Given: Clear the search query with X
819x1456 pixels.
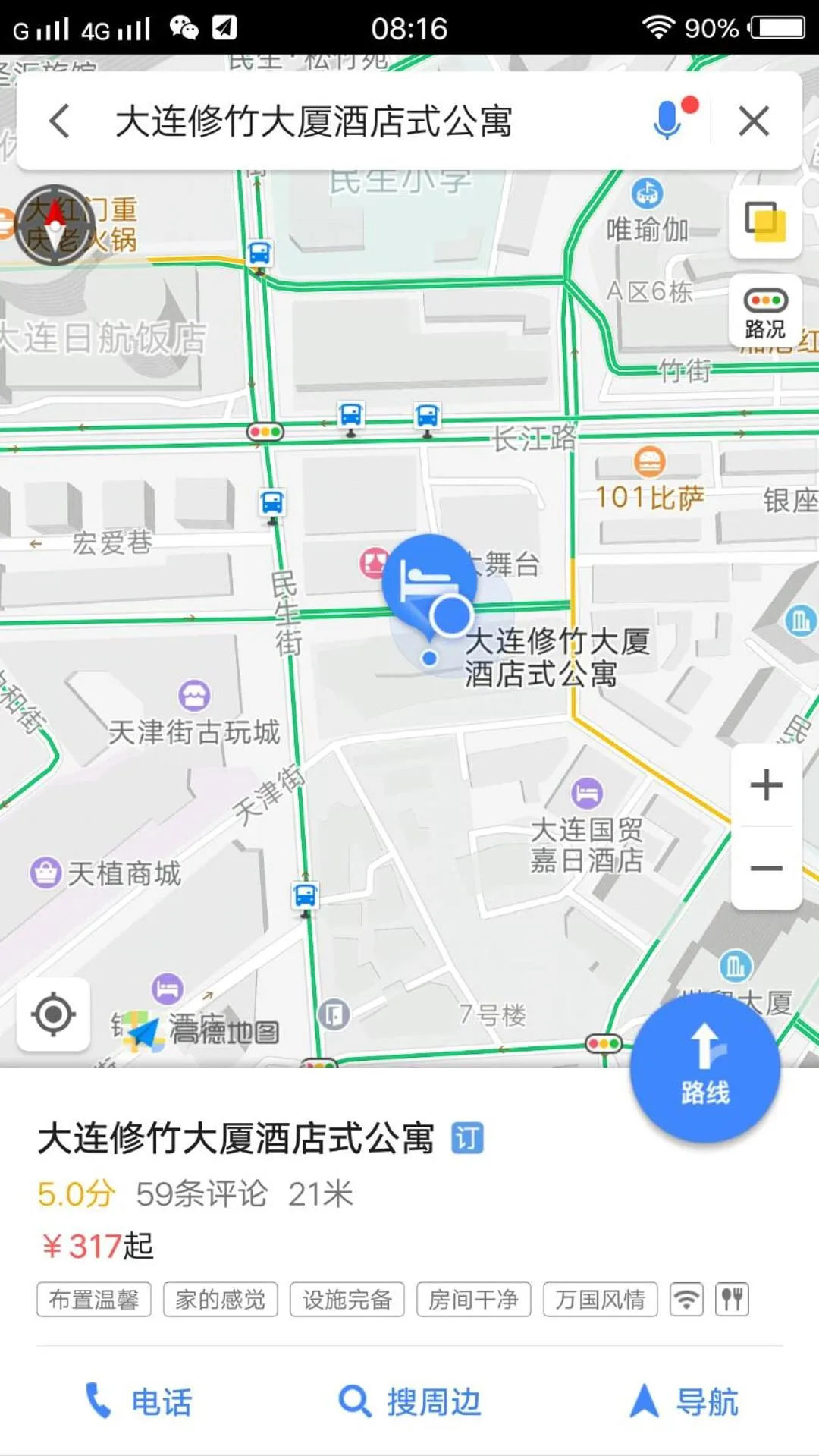Looking at the screenshot, I should coord(754,121).
